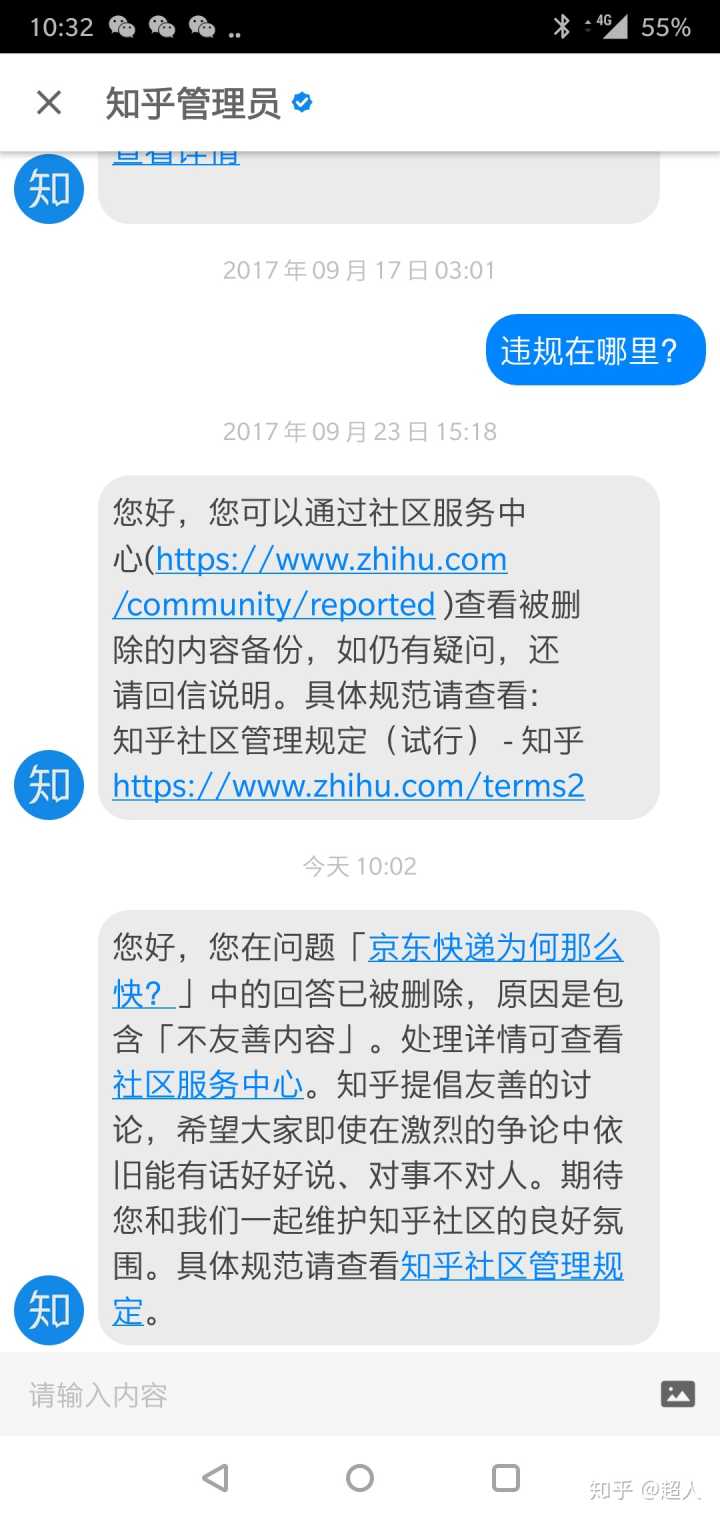Open the partially hidden link at top
The height and width of the screenshot is (1520, 720).
click(176, 157)
